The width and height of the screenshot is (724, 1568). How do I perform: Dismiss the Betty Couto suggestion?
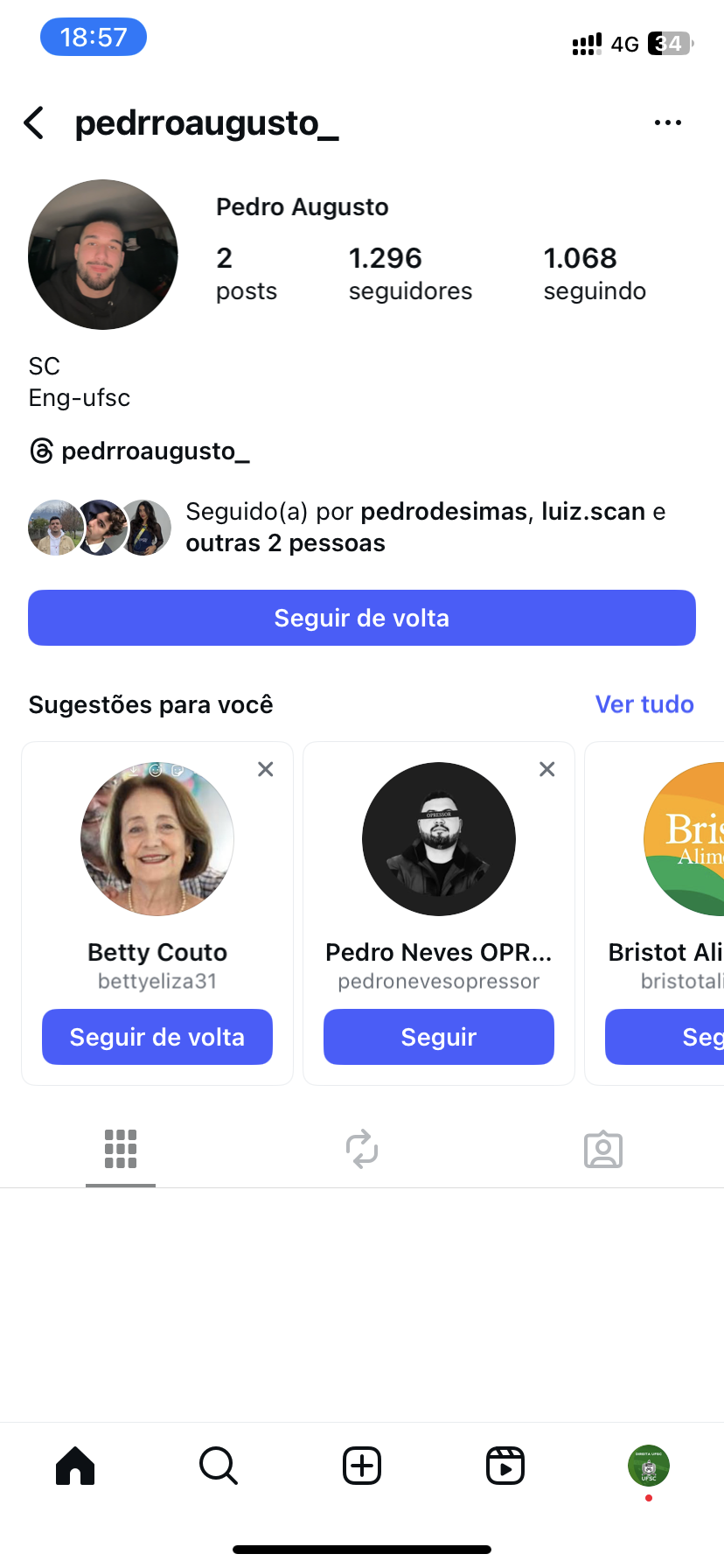[266, 769]
